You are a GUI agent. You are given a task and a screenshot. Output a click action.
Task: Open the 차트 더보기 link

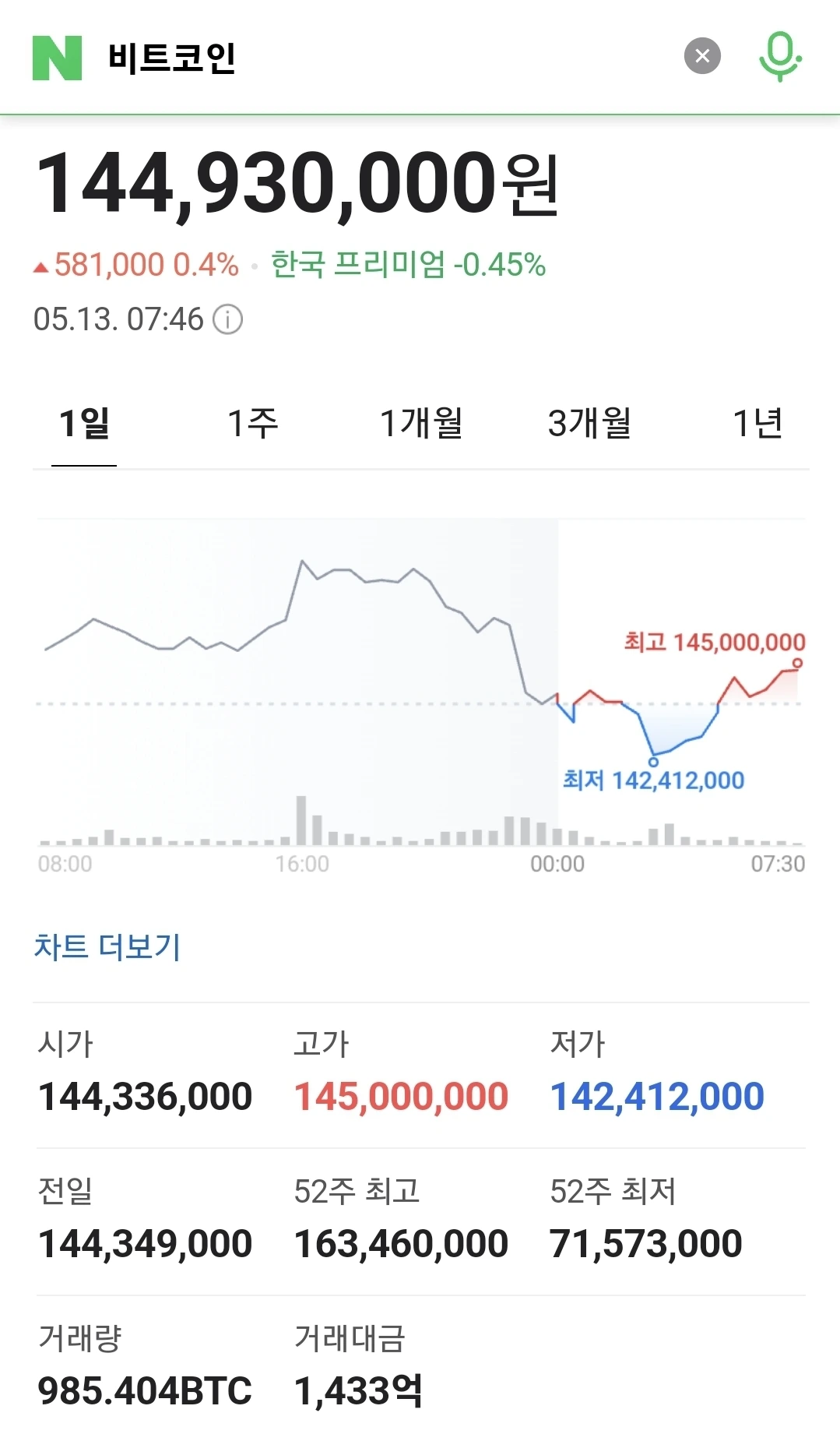pos(107,947)
